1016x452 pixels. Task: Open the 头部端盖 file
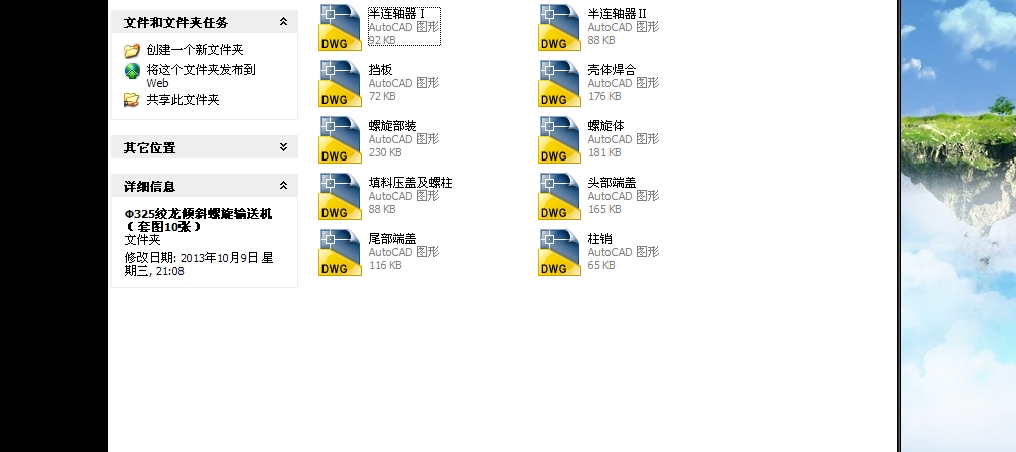[x=559, y=196]
